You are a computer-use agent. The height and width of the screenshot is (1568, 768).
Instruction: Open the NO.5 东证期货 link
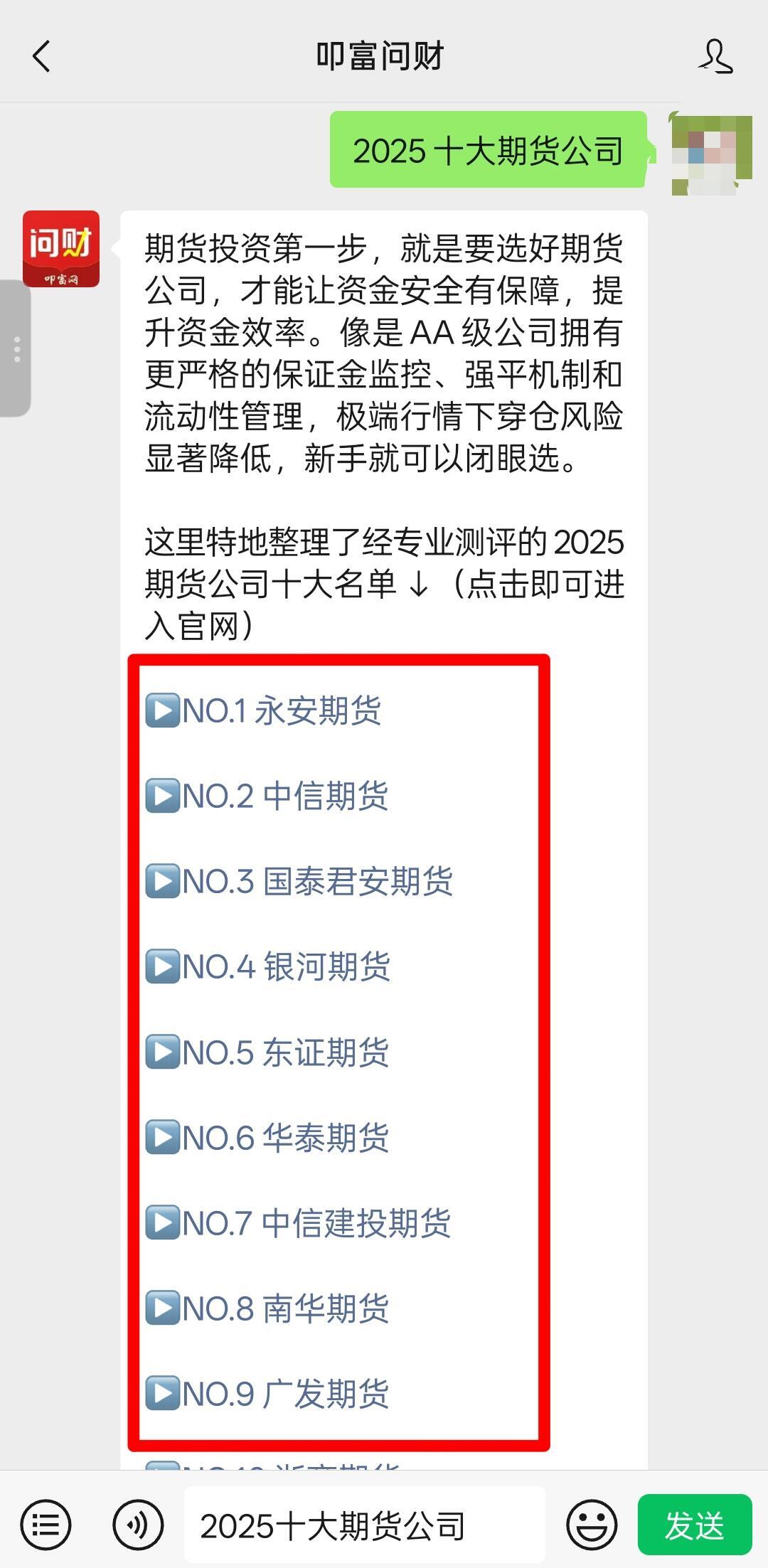point(267,1052)
